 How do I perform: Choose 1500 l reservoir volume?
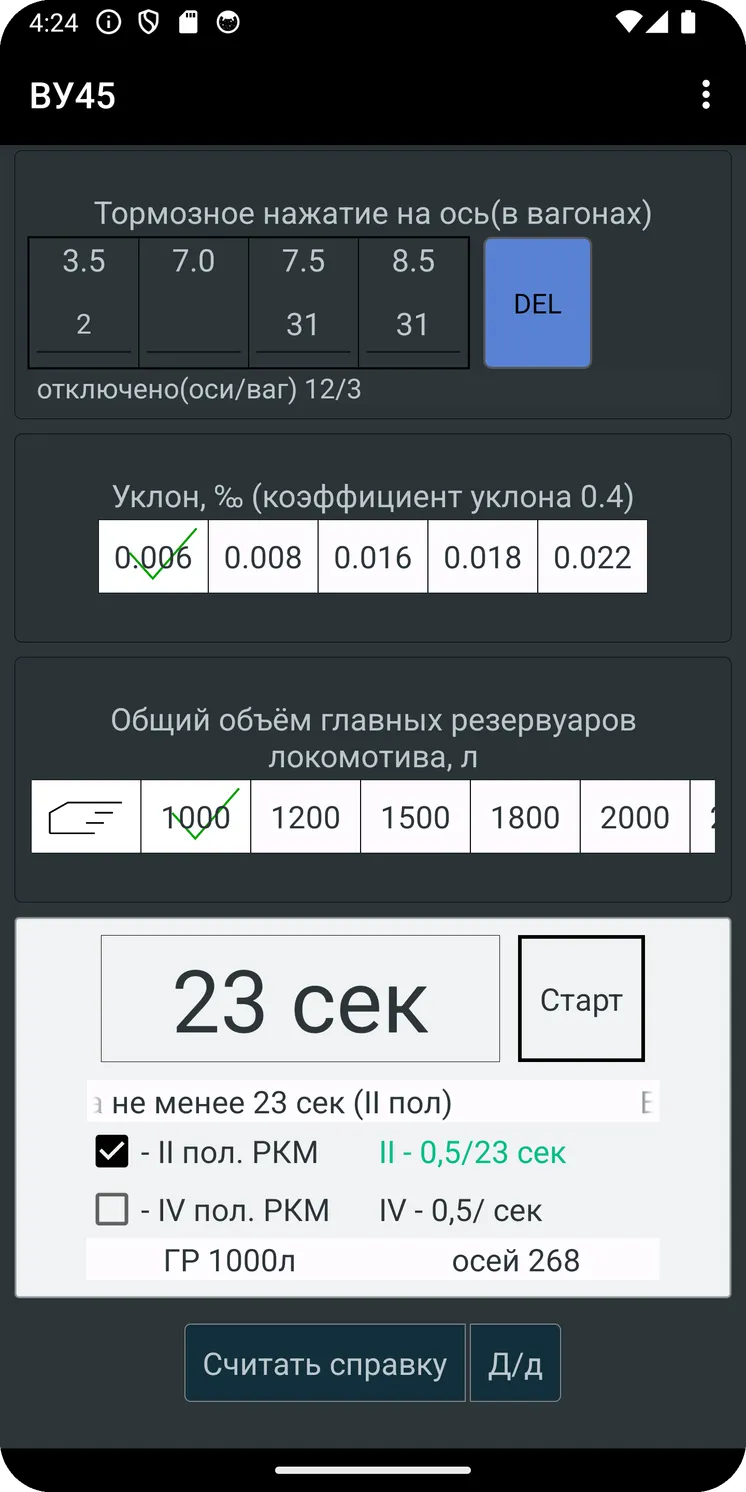click(x=415, y=817)
